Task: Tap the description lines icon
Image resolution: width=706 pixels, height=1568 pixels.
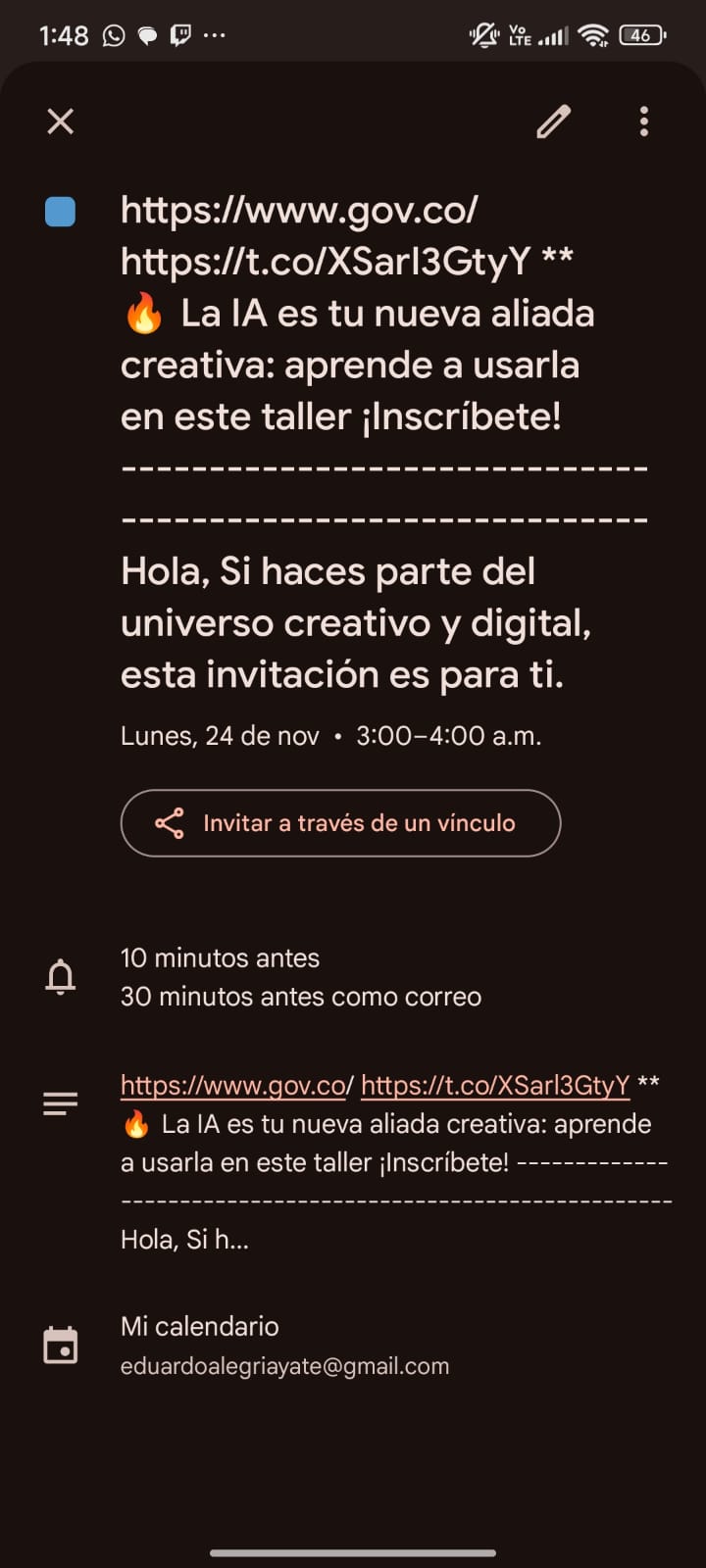Action: [60, 1102]
